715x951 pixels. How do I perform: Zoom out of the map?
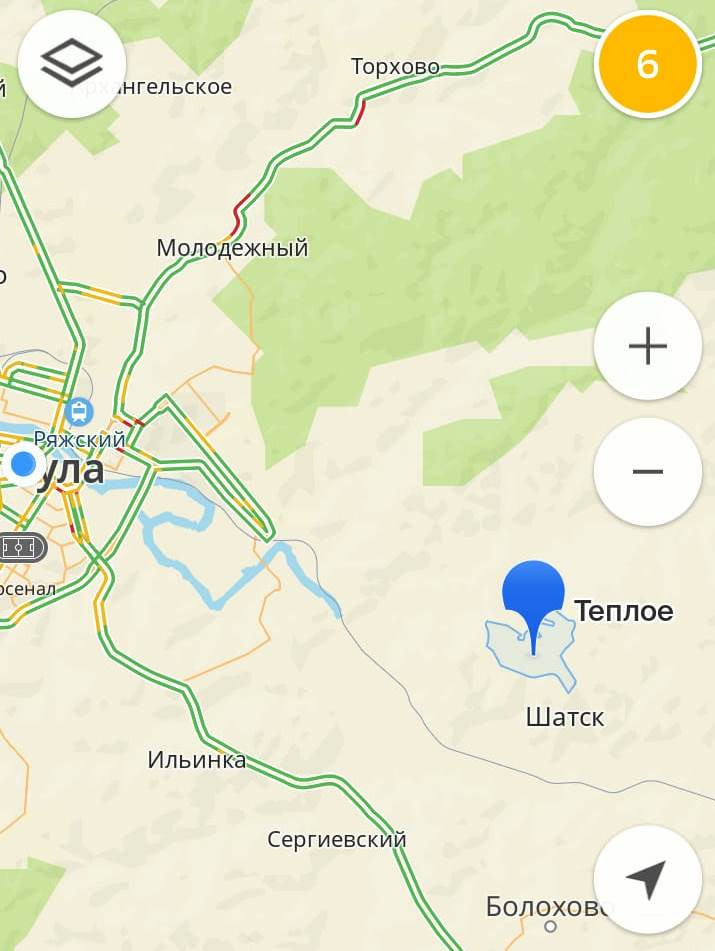(x=647, y=472)
